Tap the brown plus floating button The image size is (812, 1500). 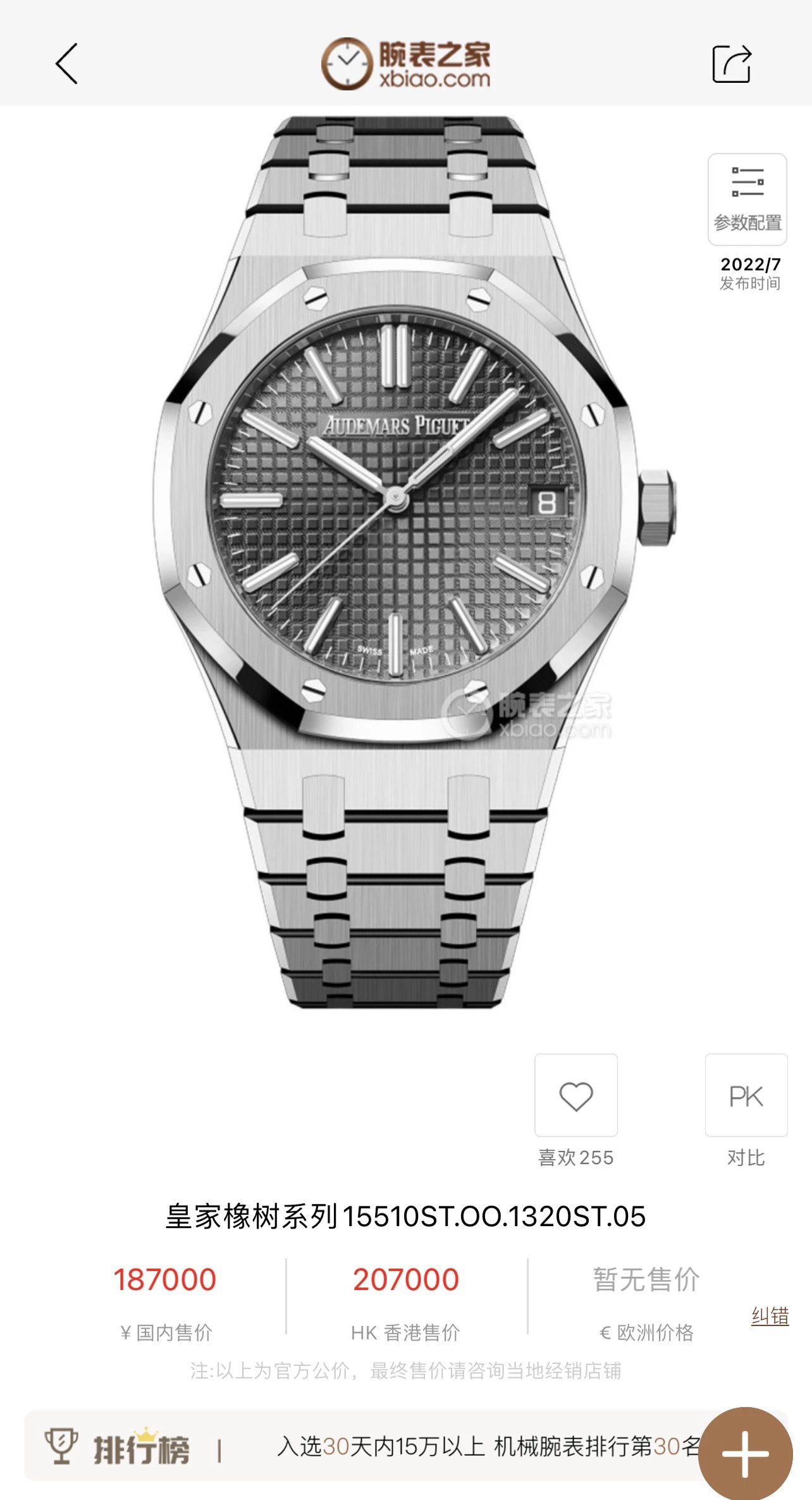745,1453
